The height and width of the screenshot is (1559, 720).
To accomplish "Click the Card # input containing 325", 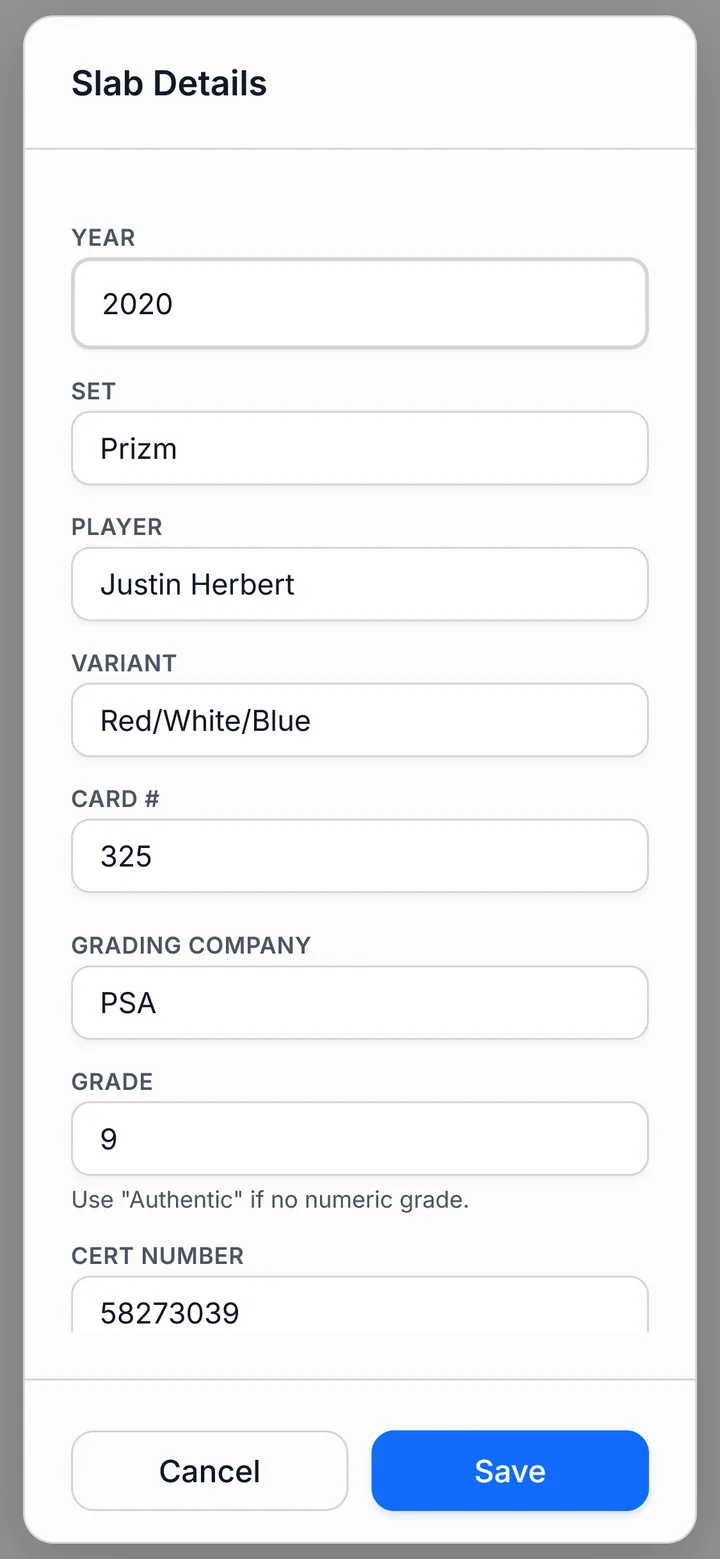I will (360, 856).
